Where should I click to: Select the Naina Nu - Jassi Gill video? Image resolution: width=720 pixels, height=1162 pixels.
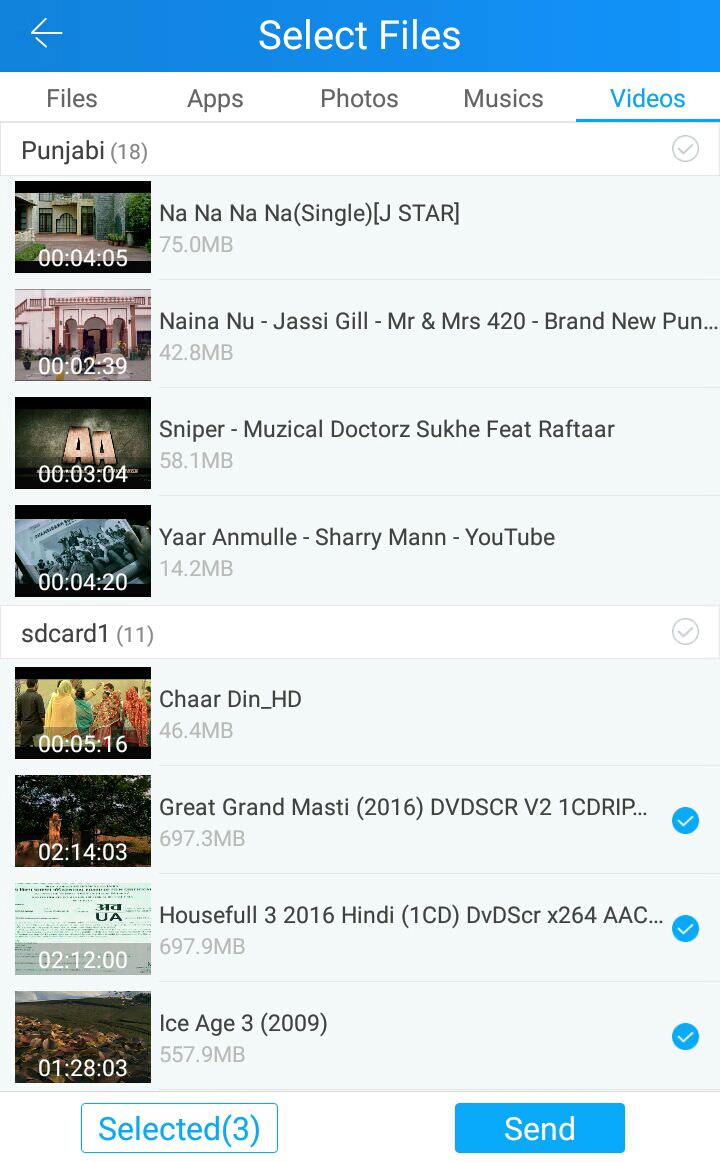click(x=400, y=334)
